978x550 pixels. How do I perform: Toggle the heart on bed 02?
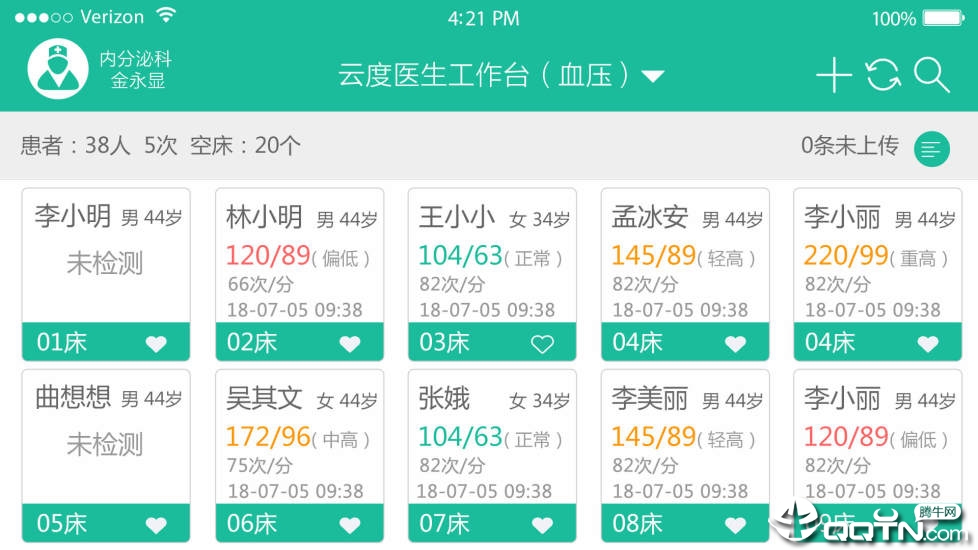349,344
